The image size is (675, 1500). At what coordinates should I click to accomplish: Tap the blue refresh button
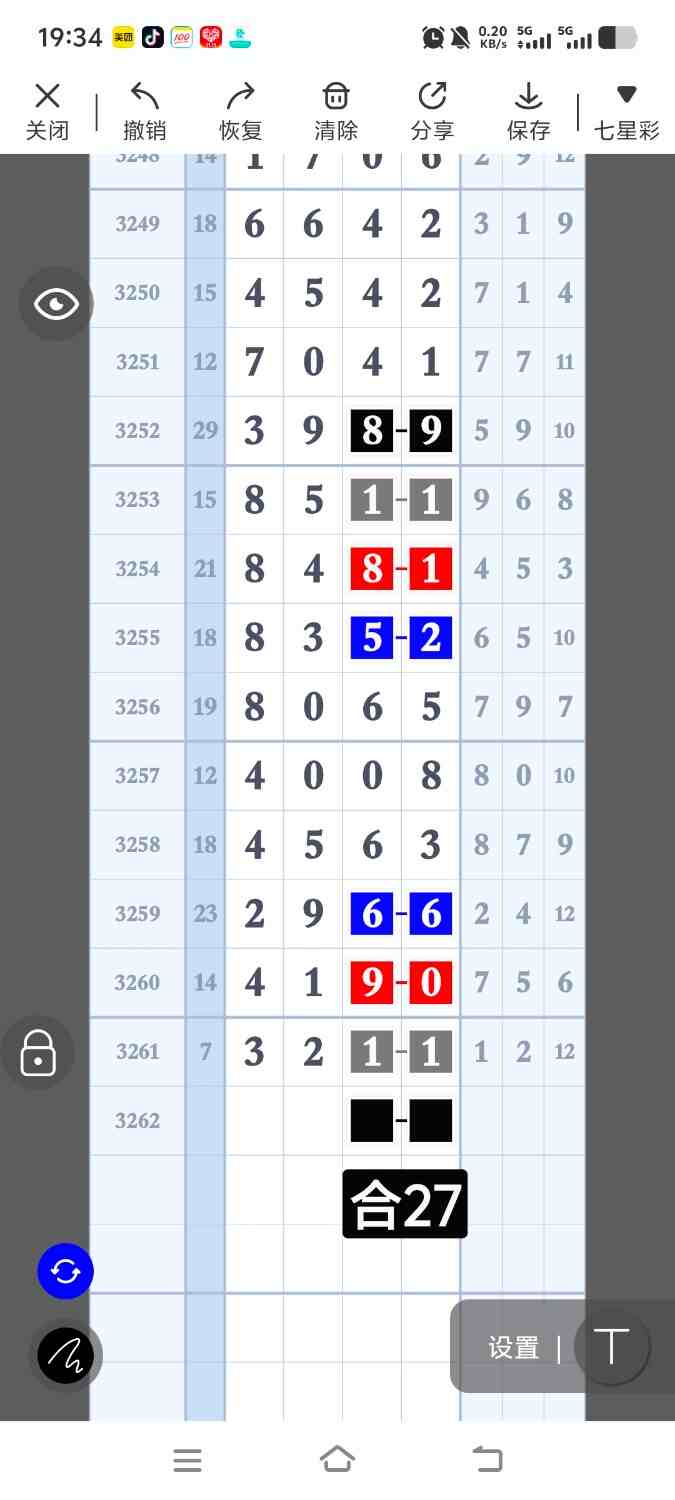click(x=65, y=1271)
